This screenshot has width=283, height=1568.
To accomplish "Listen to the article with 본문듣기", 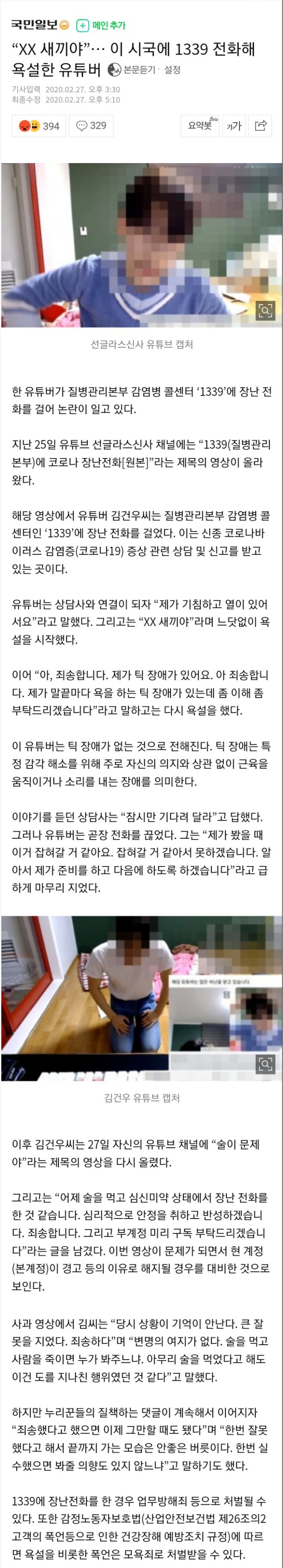I will pyautogui.click(x=133, y=70).
